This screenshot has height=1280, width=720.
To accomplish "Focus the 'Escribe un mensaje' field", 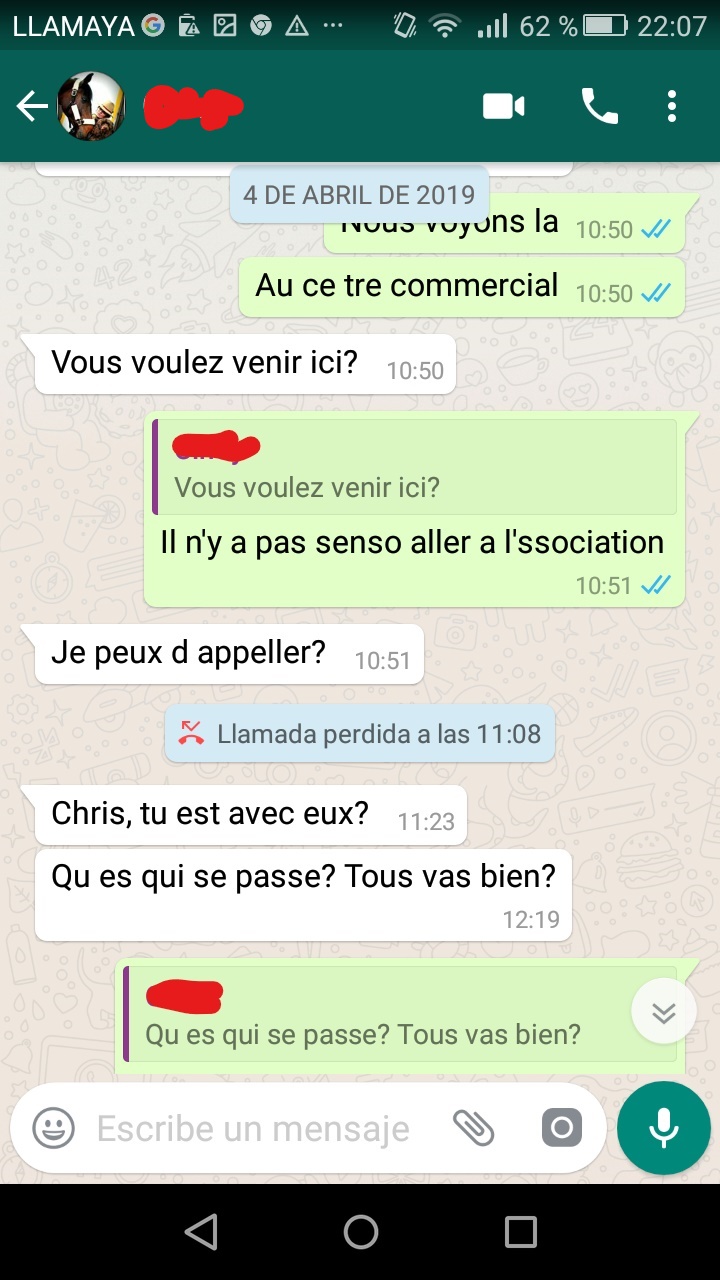I will click(254, 1129).
